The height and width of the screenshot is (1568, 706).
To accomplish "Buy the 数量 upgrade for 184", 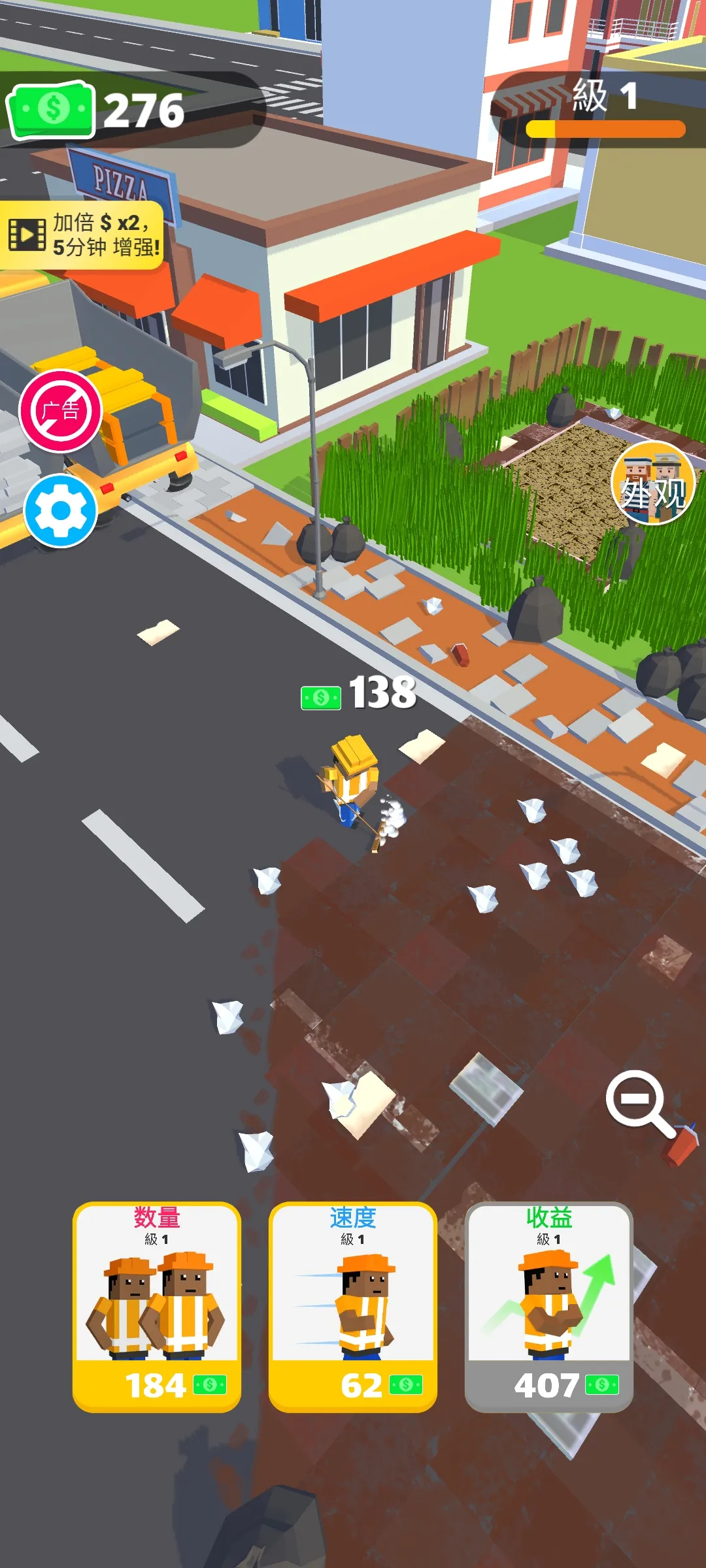I will (157, 1307).
